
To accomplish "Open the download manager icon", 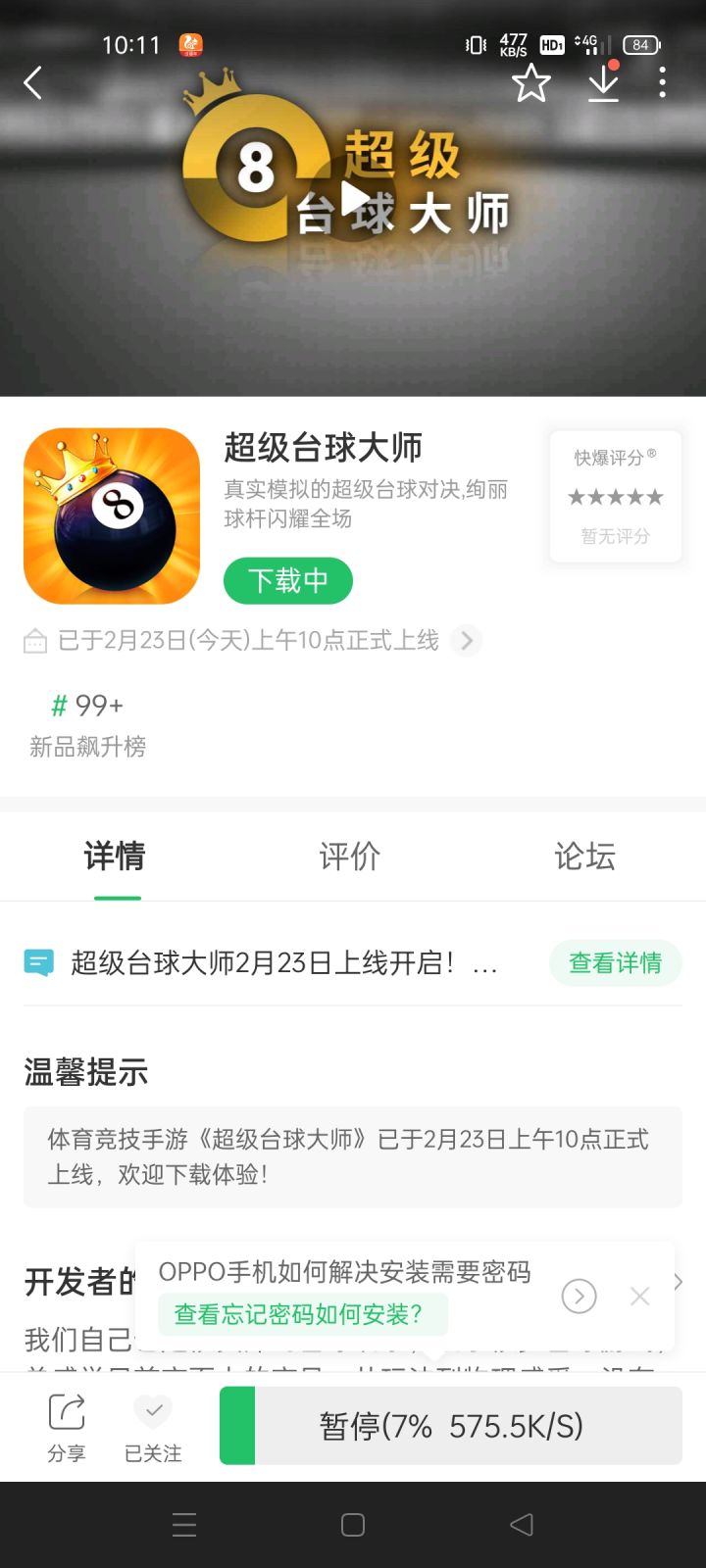I will point(603,83).
